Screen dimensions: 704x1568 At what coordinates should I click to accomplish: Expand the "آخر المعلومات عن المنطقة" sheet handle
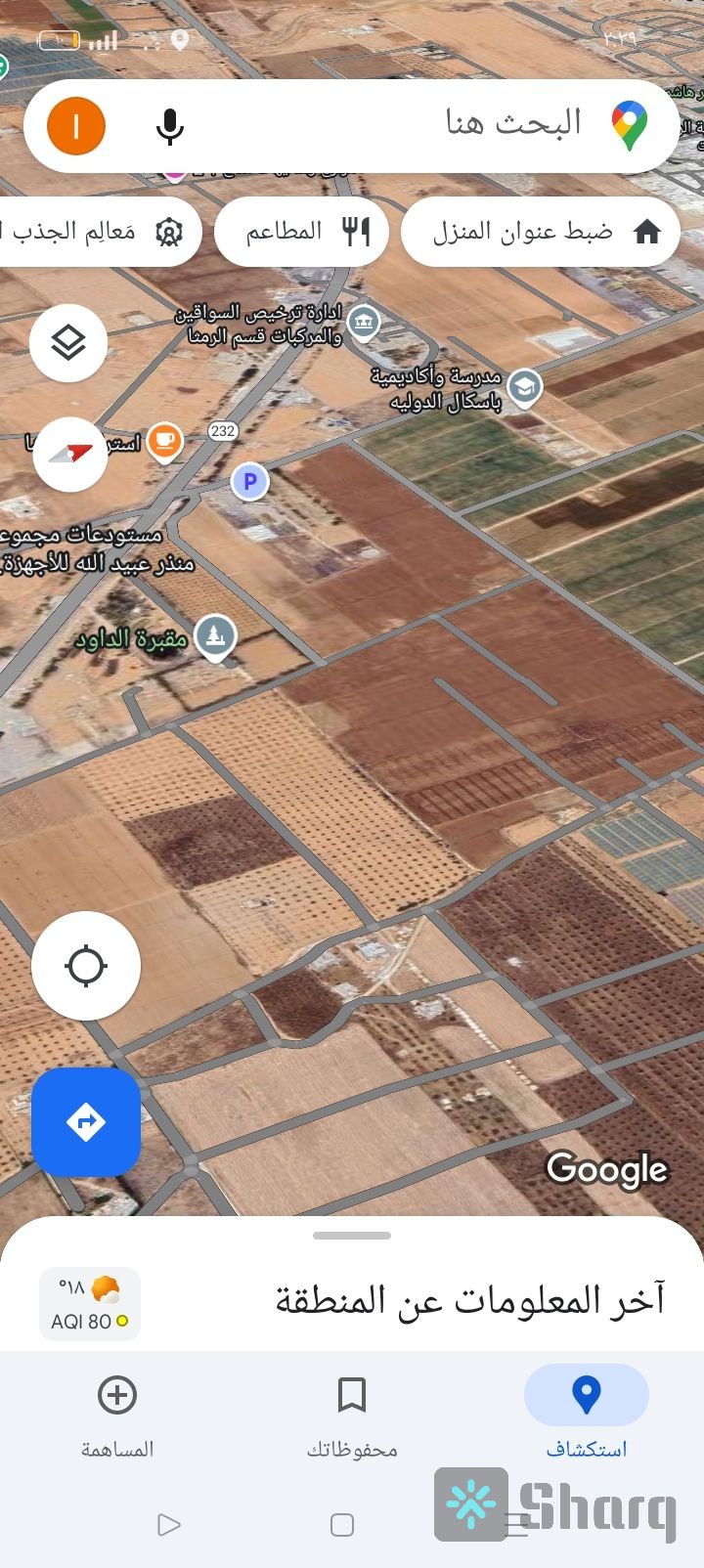click(352, 1236)
